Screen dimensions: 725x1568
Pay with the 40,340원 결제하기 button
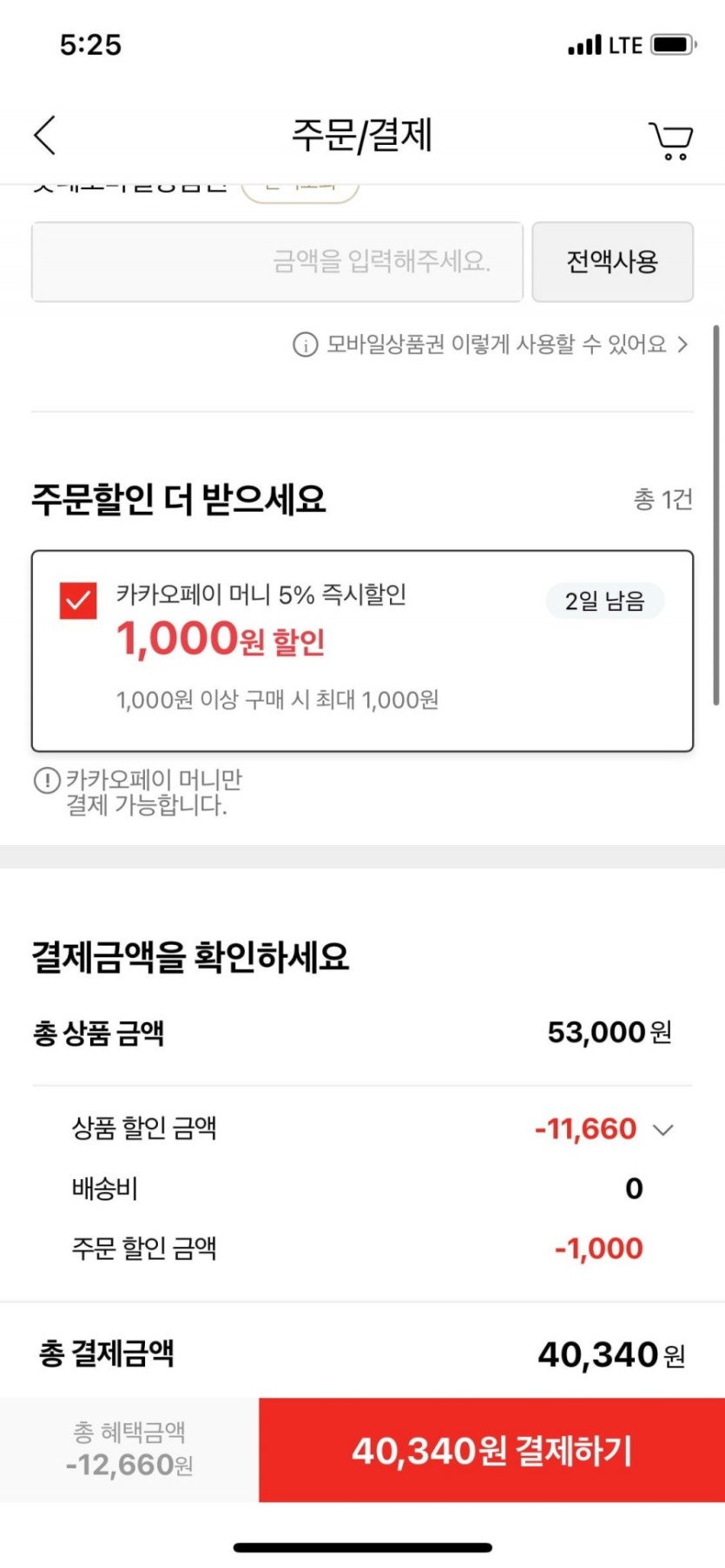tap(491, 1450)
